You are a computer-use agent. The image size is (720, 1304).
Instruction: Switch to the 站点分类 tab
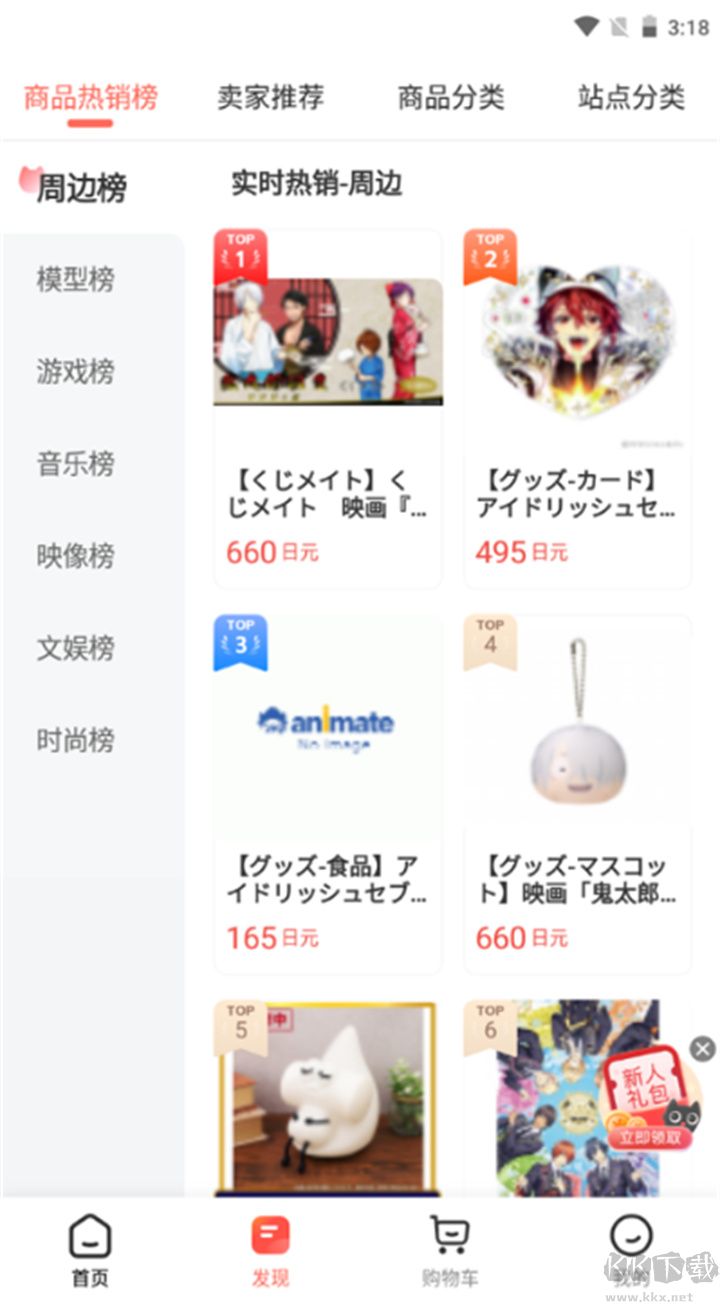tap(629, 97)
